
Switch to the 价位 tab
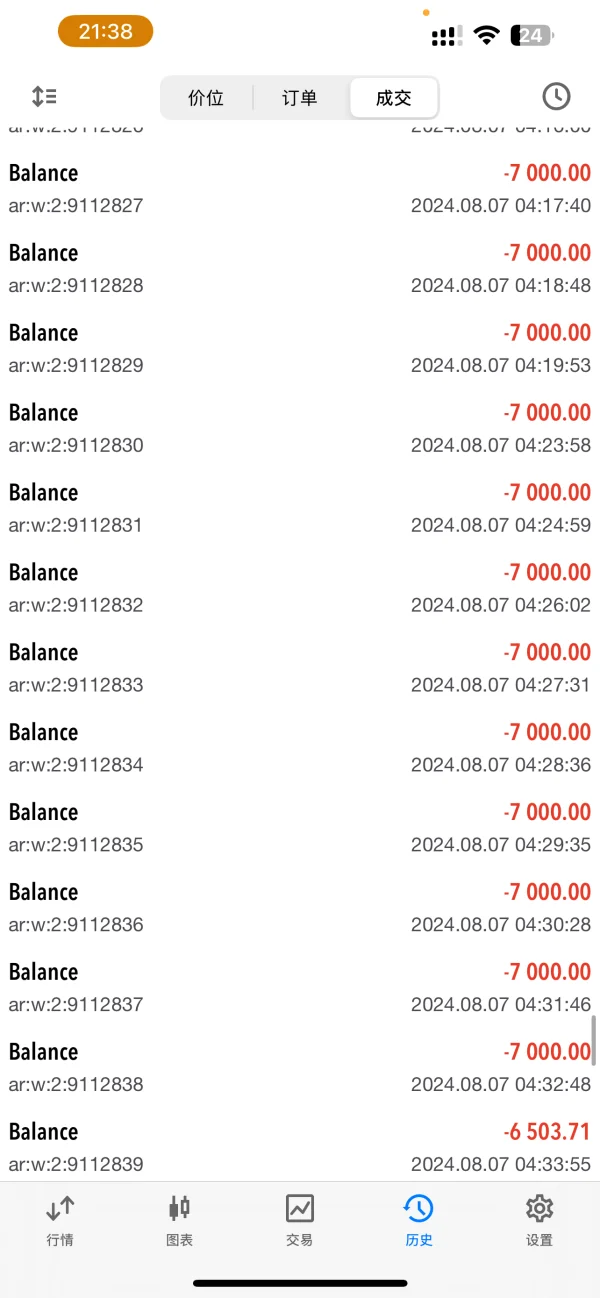[x=206, y=98]
